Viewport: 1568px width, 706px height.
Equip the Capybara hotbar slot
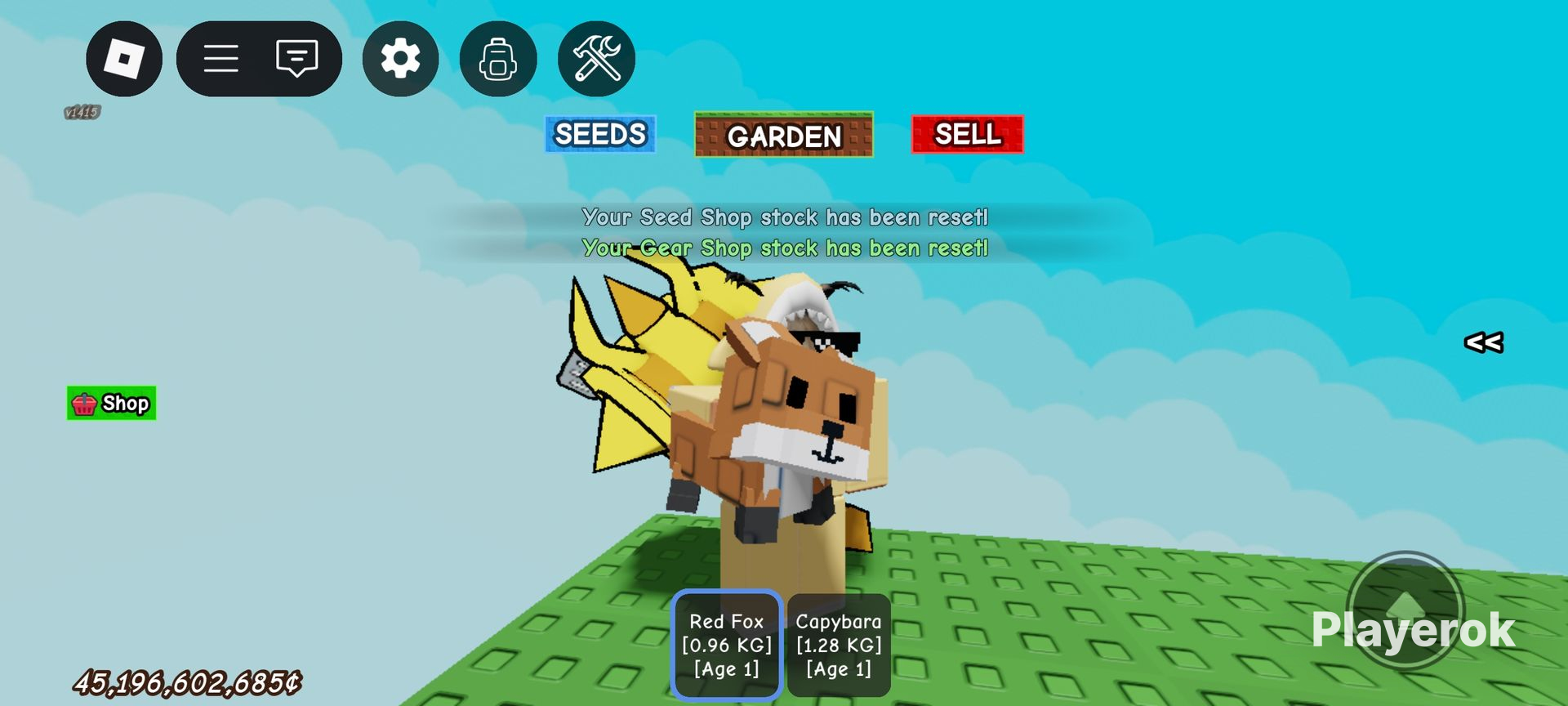click(839, 645)
